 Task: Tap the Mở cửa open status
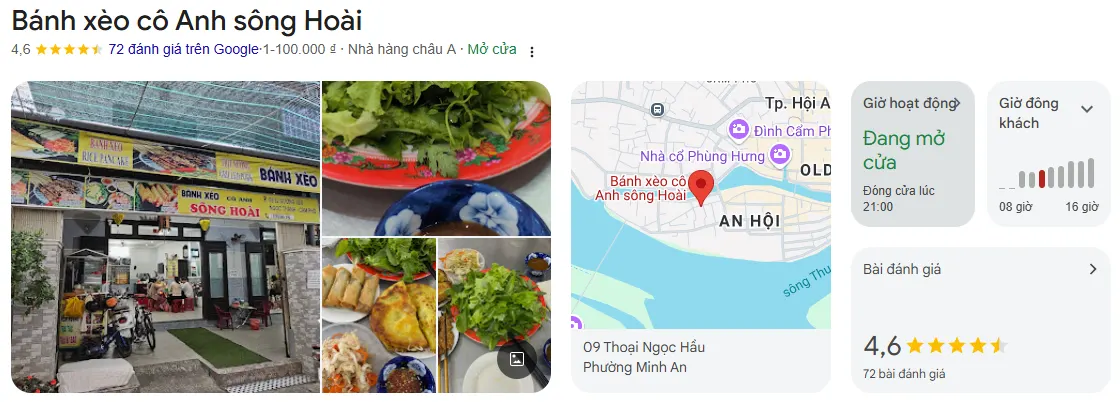pos(492,49)
